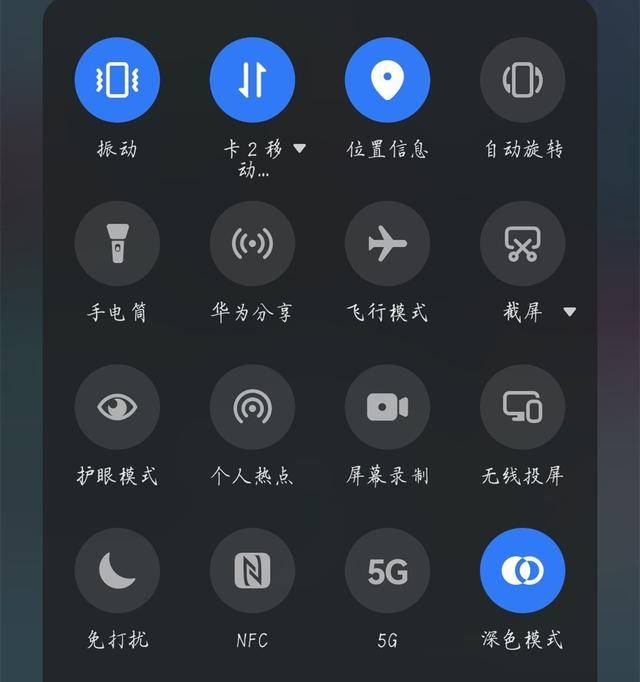The height and width of the screenshot is (682, 640).
Task: Take a screenshot via 截屏 tile
Action: click(x=522, y=244)
